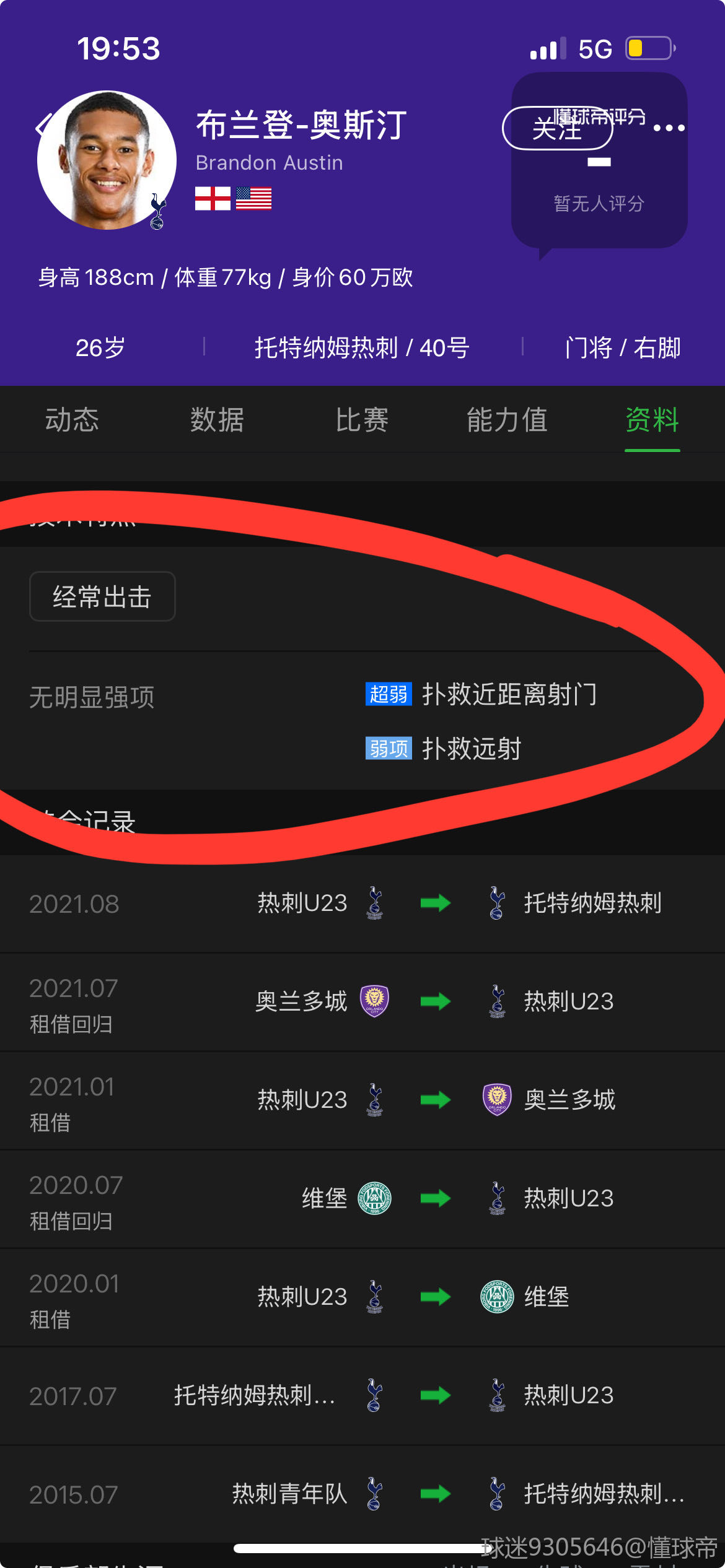Open the 2020.01 loan to 维堡
The image size is (725, 1568).
[x=362, y=1297]
